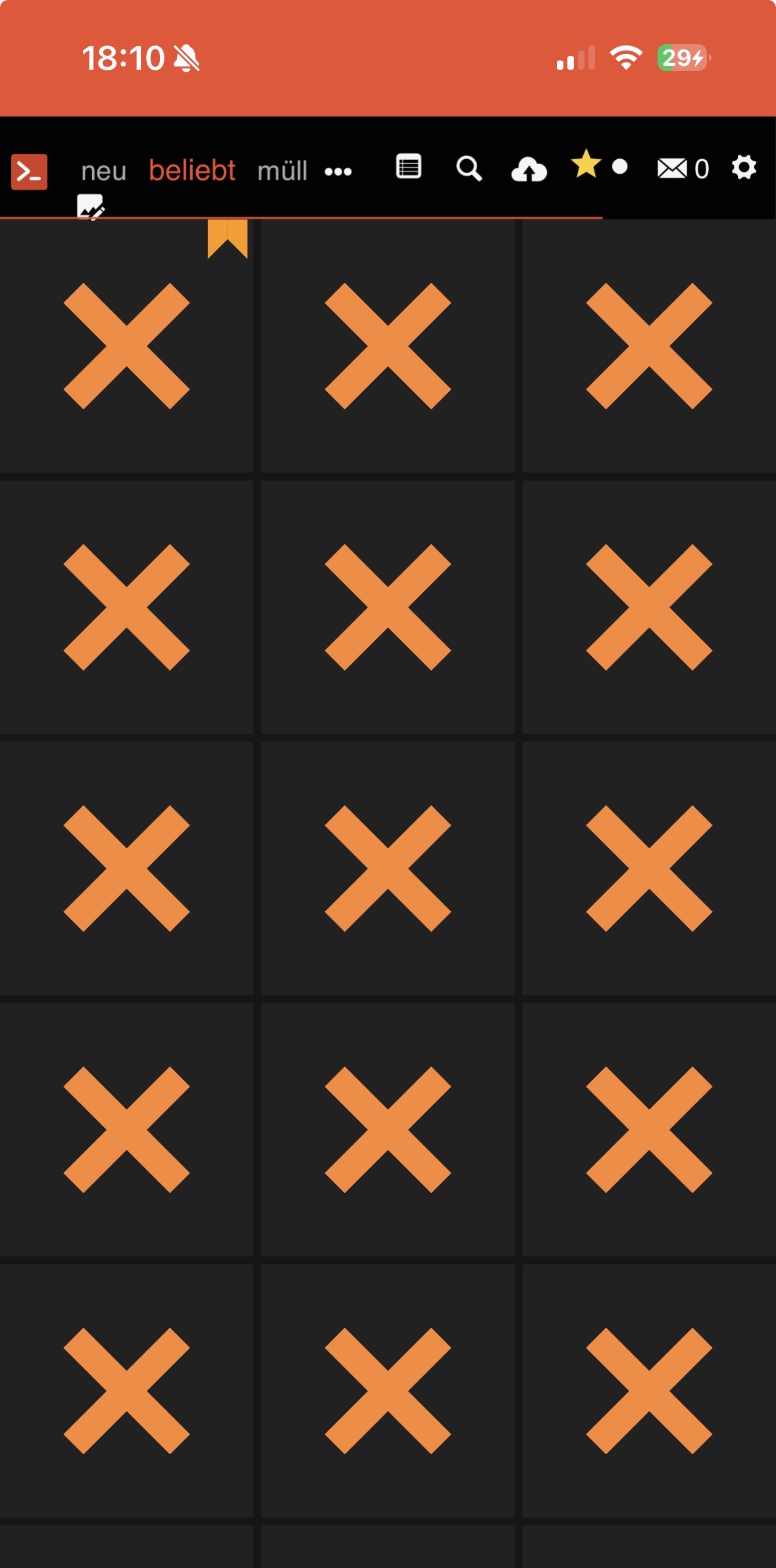
Task: Open the inbox envelope icon
Action: (x=672, y=168)
